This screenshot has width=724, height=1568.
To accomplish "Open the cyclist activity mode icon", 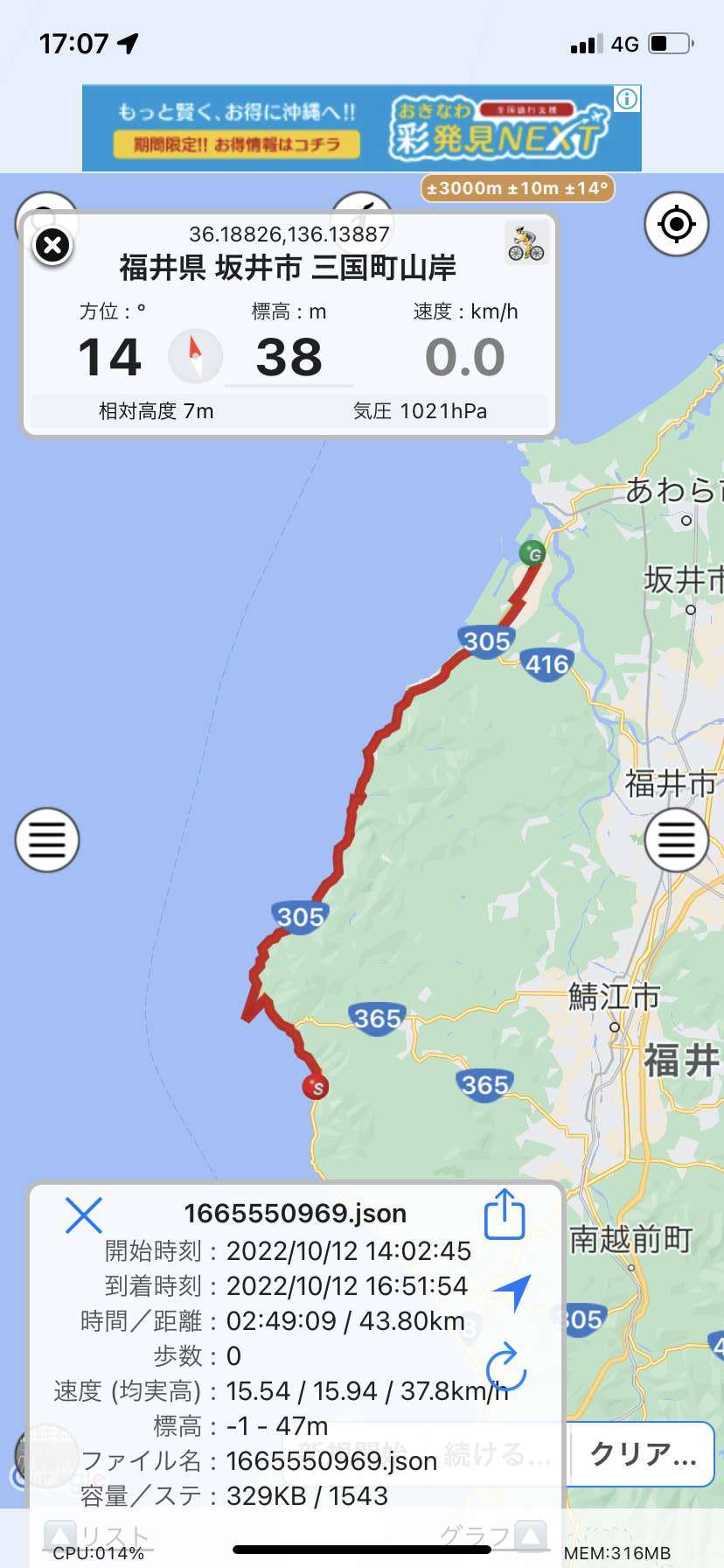I will (526, 242).
